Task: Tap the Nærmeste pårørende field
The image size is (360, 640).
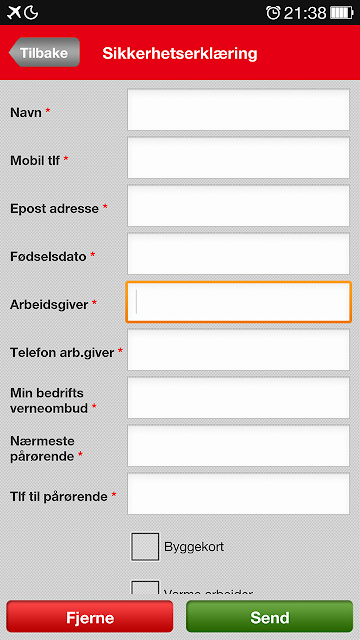Action: [238, 446]
